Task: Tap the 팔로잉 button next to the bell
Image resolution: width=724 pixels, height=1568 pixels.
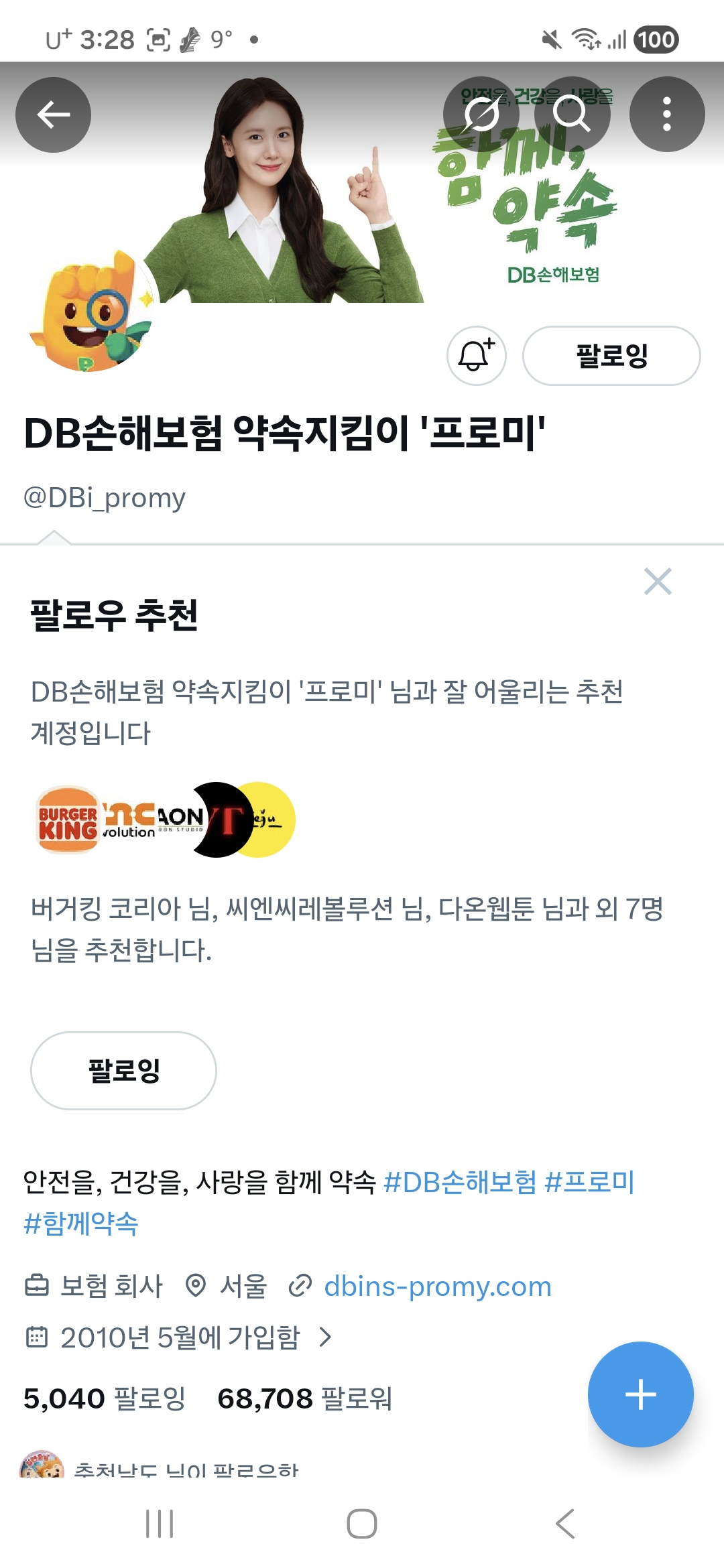Action: pyautogui.click(x=611, y=356)
